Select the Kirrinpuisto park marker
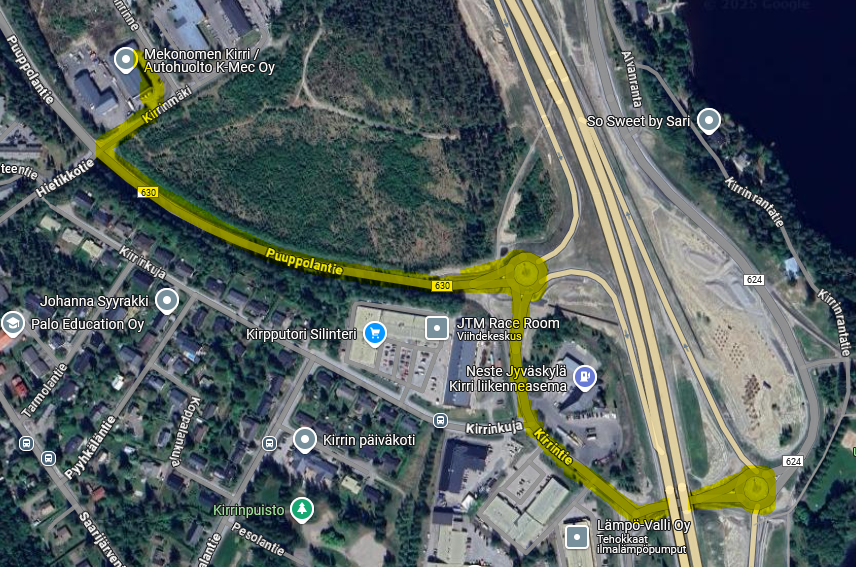 click(x=301, y=509)
